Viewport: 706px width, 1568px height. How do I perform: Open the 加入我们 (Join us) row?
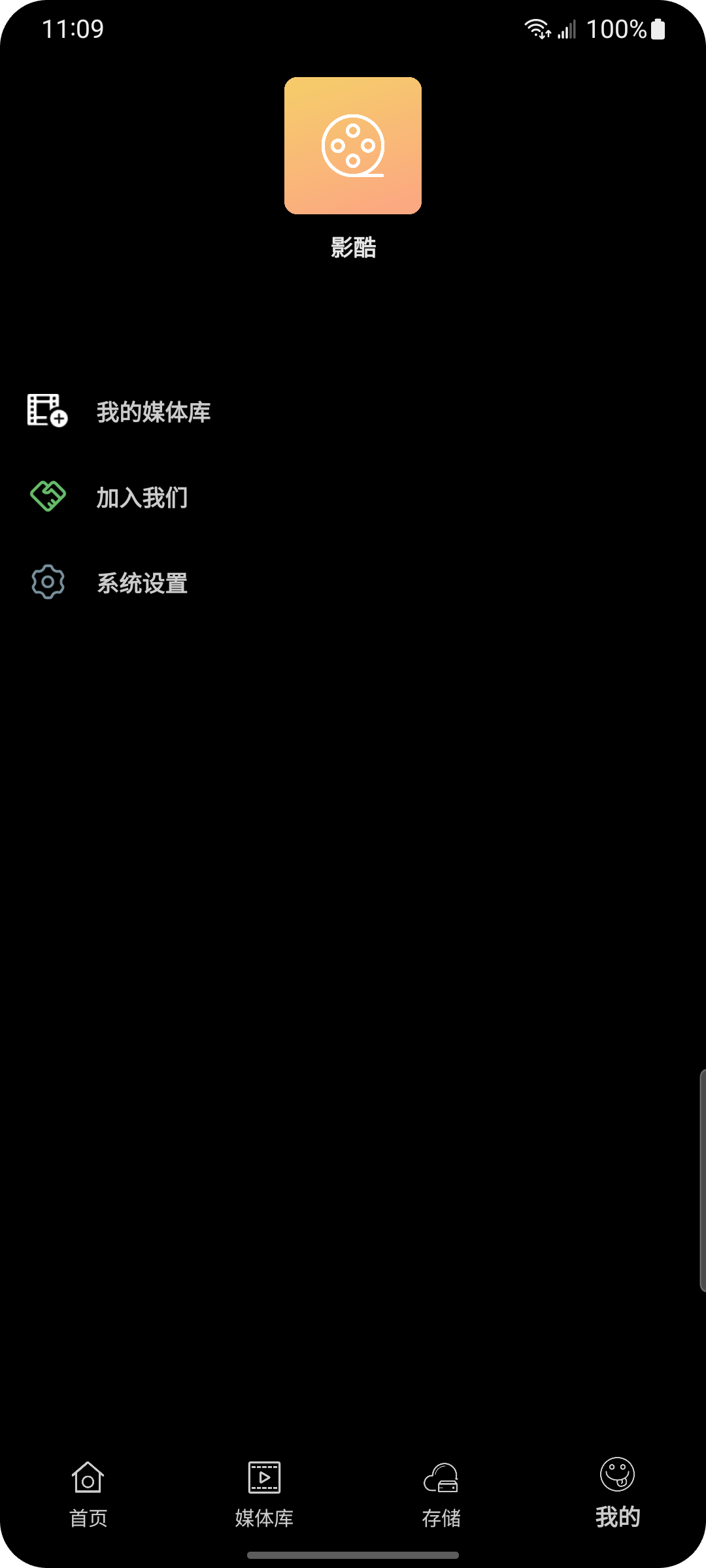click(142, 497)
